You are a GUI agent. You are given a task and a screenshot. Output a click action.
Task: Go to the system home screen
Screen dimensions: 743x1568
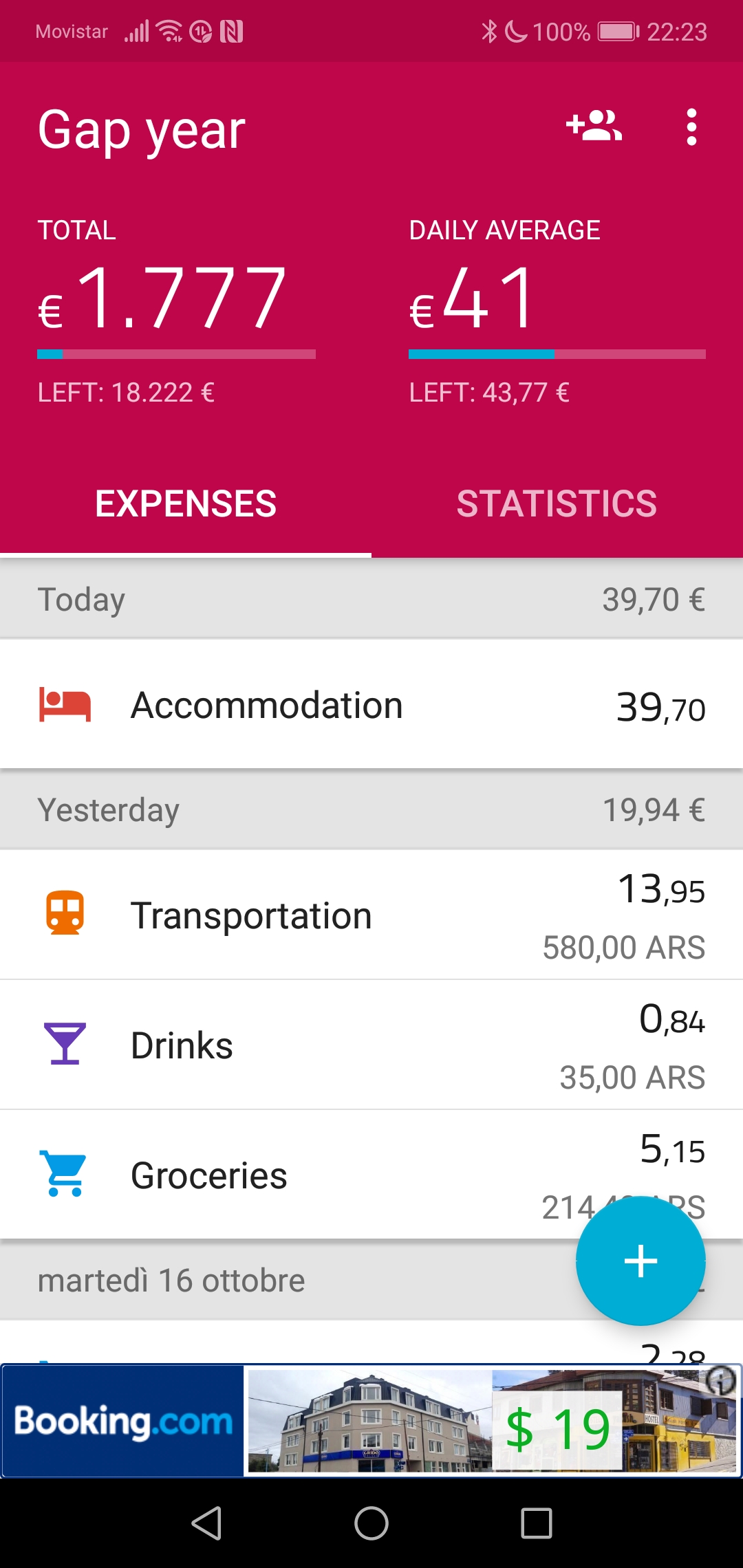[x=371, y=1523]
